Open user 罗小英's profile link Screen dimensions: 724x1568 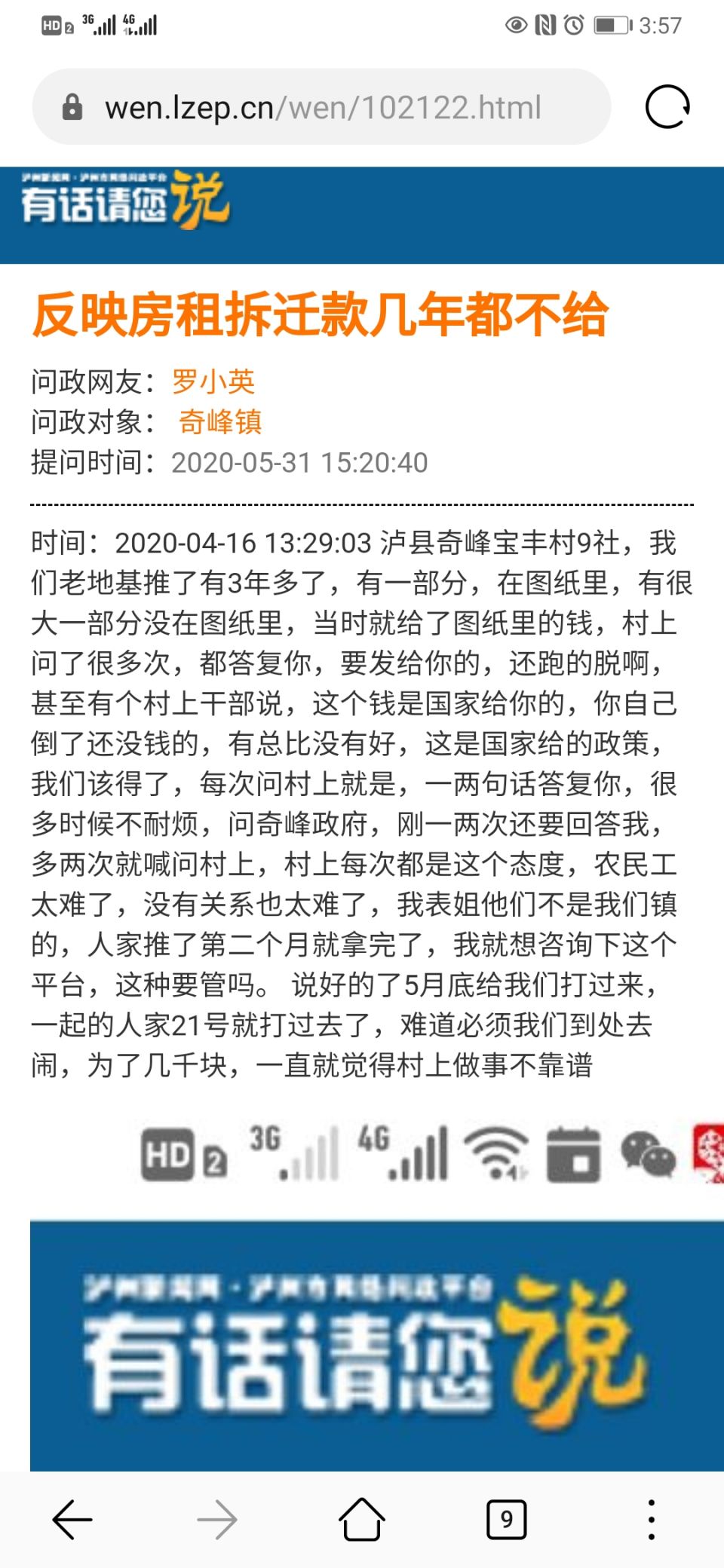click(213, 381)
